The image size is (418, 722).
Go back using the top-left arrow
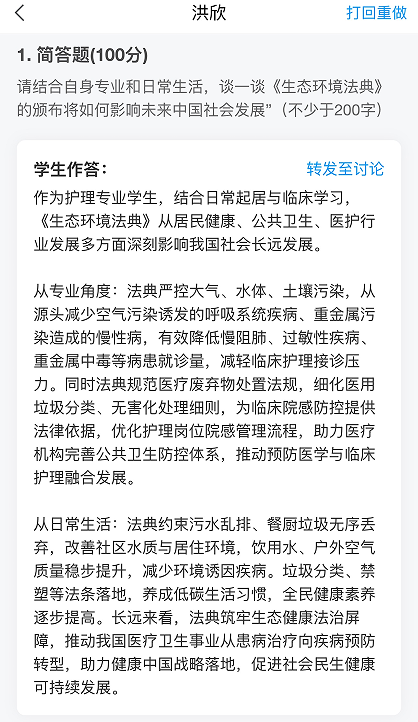(19, 13)
